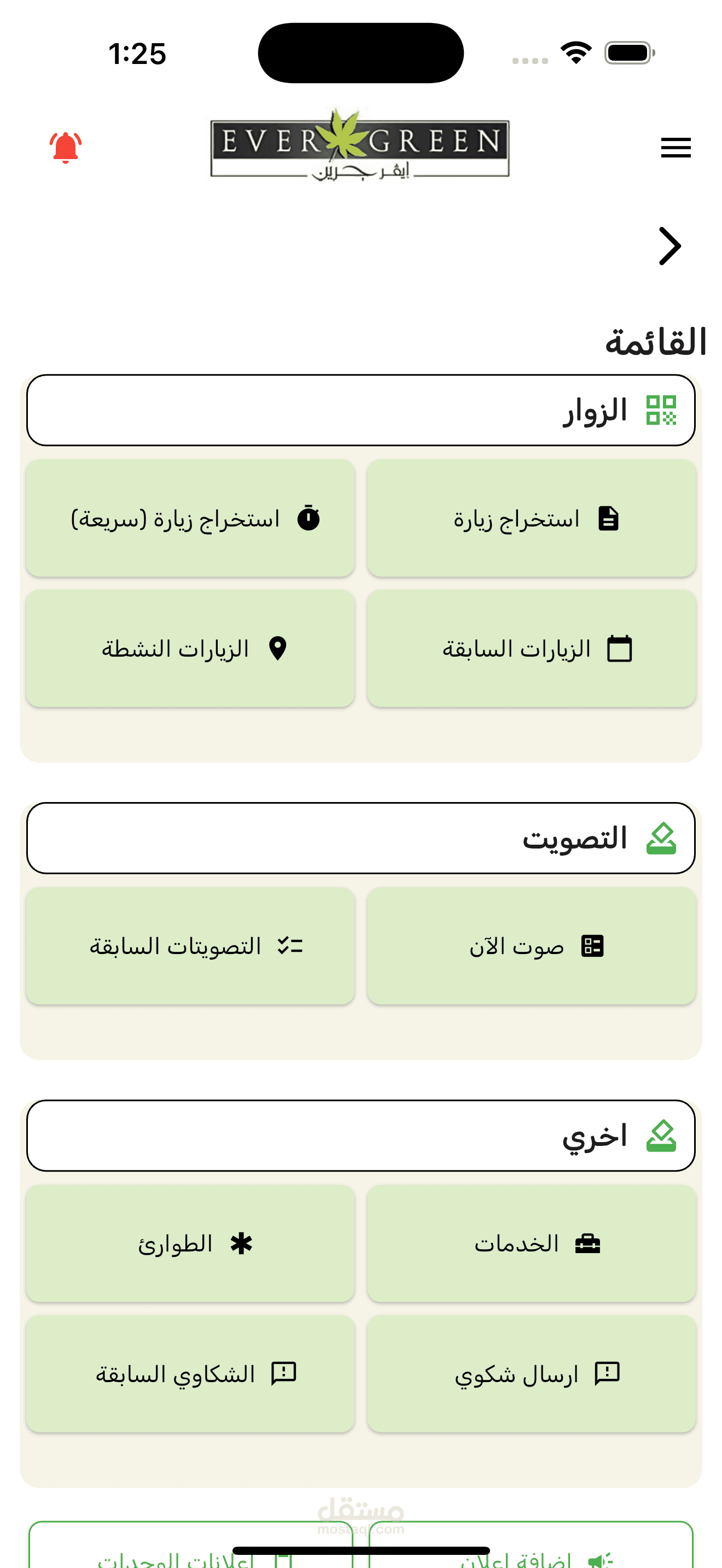722x1568 pixels.
Task: Tap the chevron arrow below the menu
Action: (670, 247)
